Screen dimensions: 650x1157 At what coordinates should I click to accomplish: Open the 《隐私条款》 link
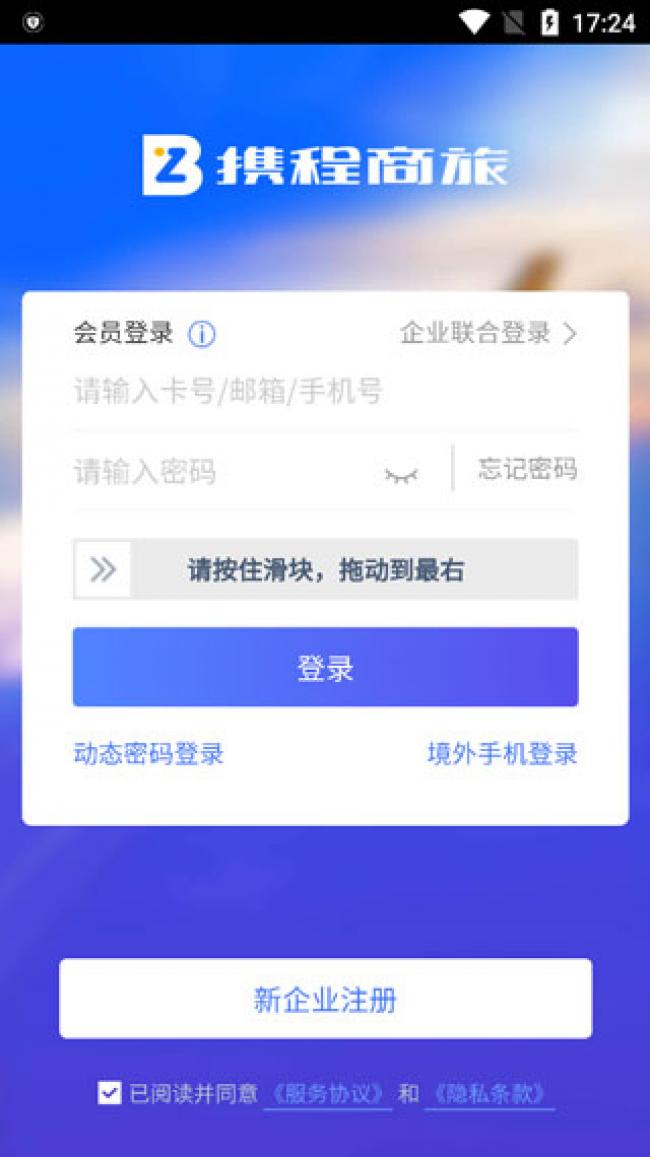point(490,1094)
